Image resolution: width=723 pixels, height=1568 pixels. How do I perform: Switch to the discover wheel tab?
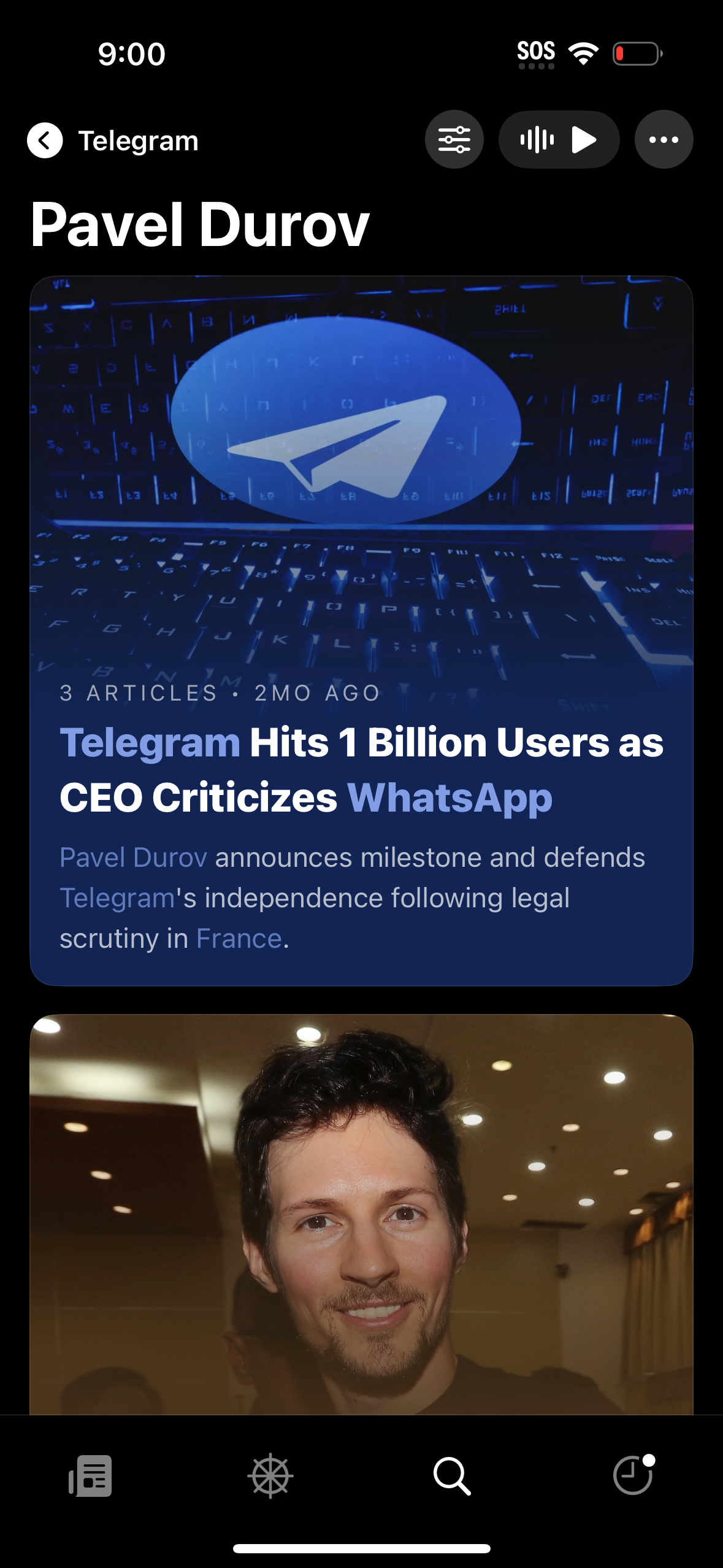tap(270, 1475)
